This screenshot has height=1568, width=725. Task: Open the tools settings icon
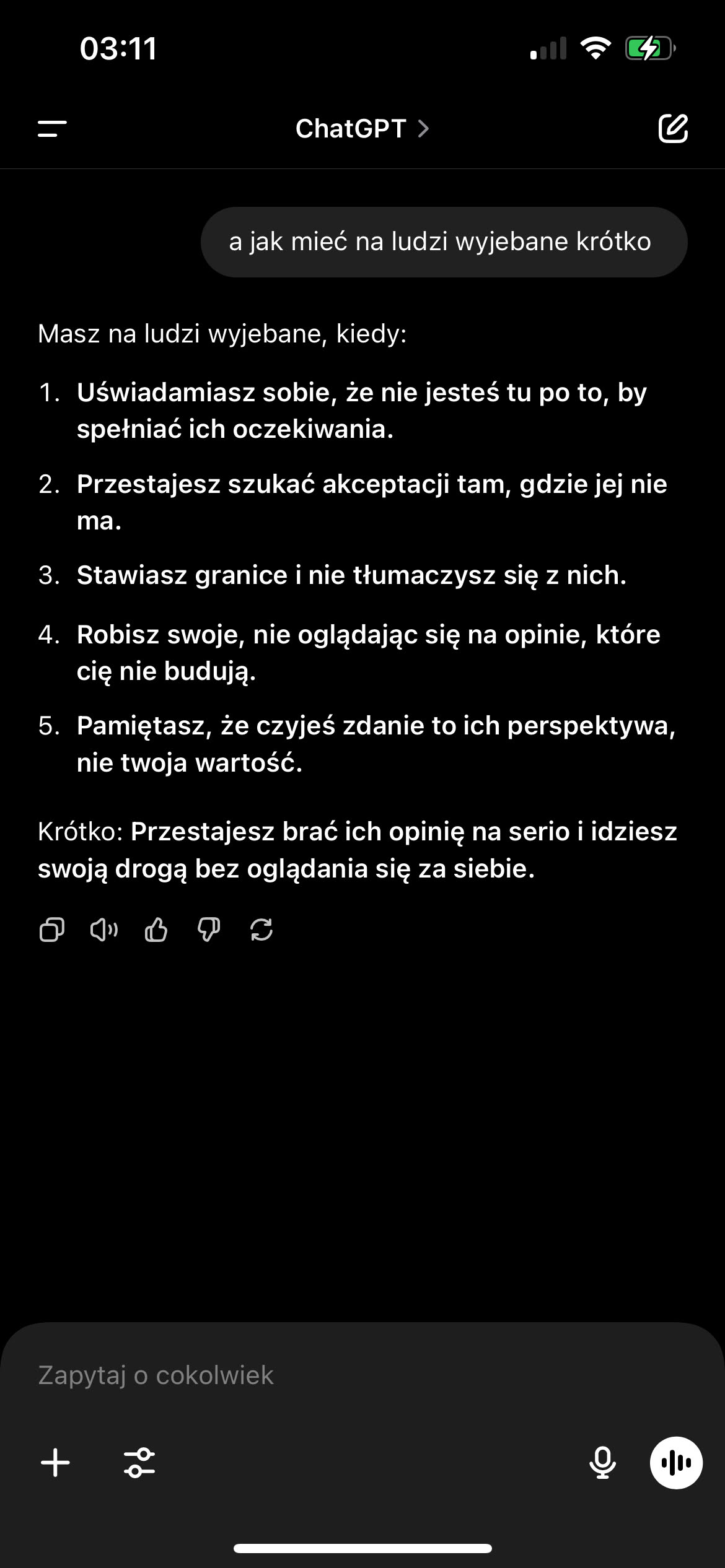coord(139,1463)
